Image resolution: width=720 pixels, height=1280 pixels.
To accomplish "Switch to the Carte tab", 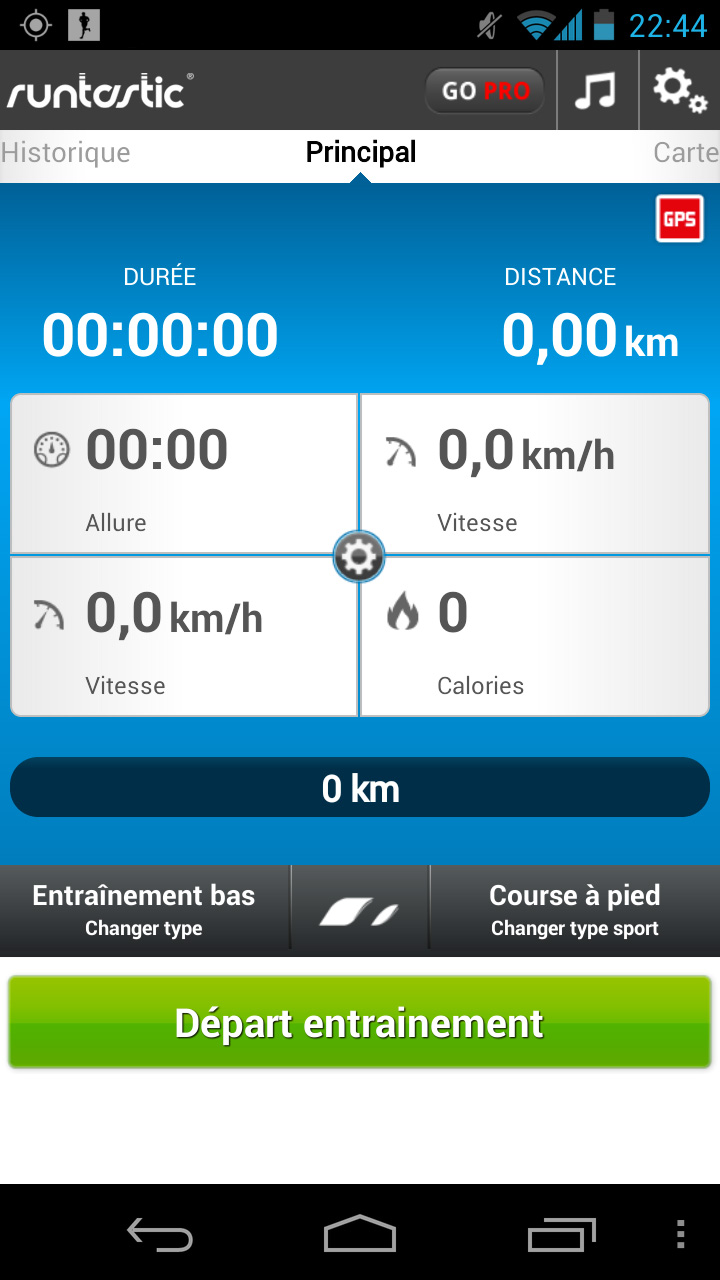I will pos(686,153).
